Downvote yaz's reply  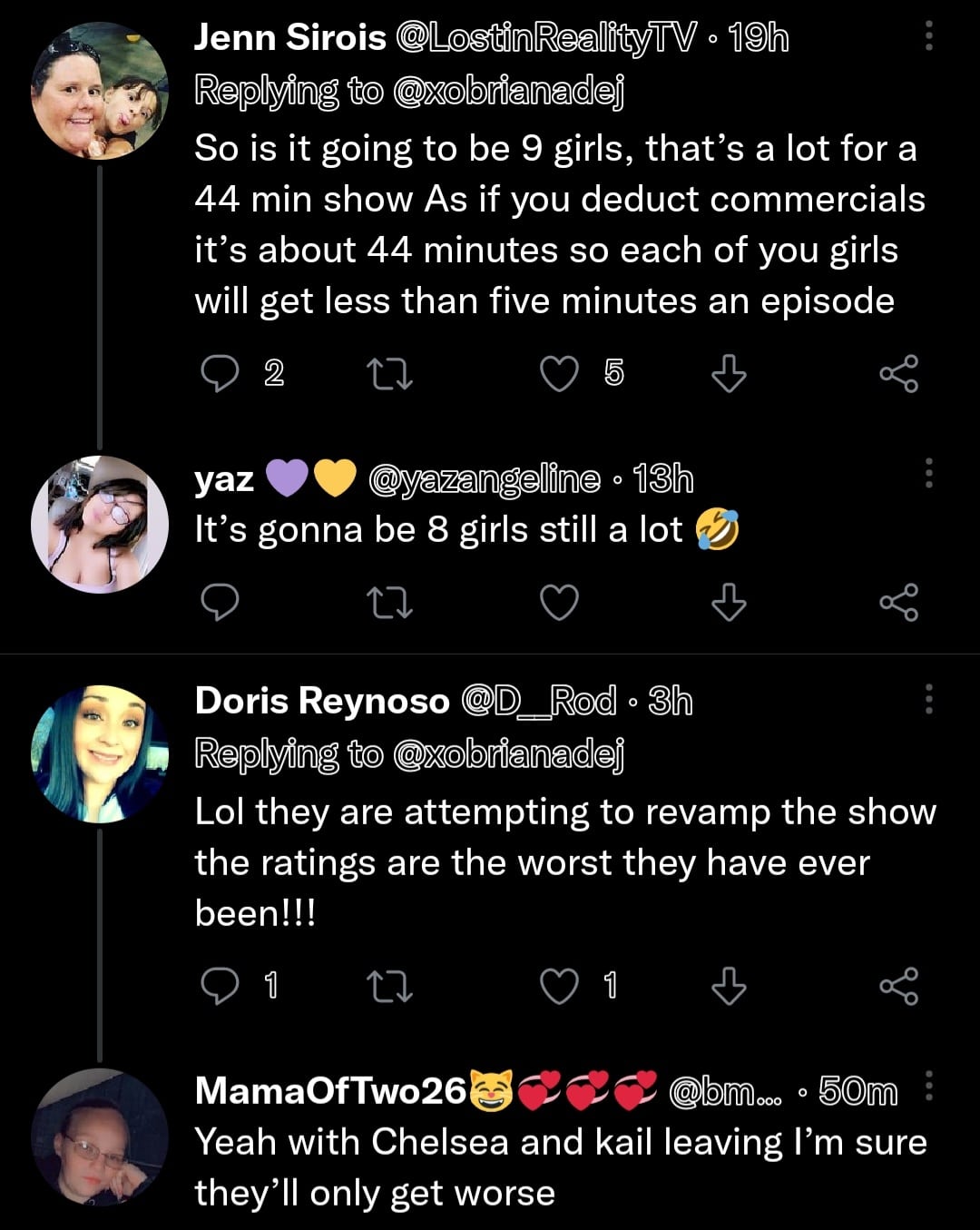click(729, 602)
